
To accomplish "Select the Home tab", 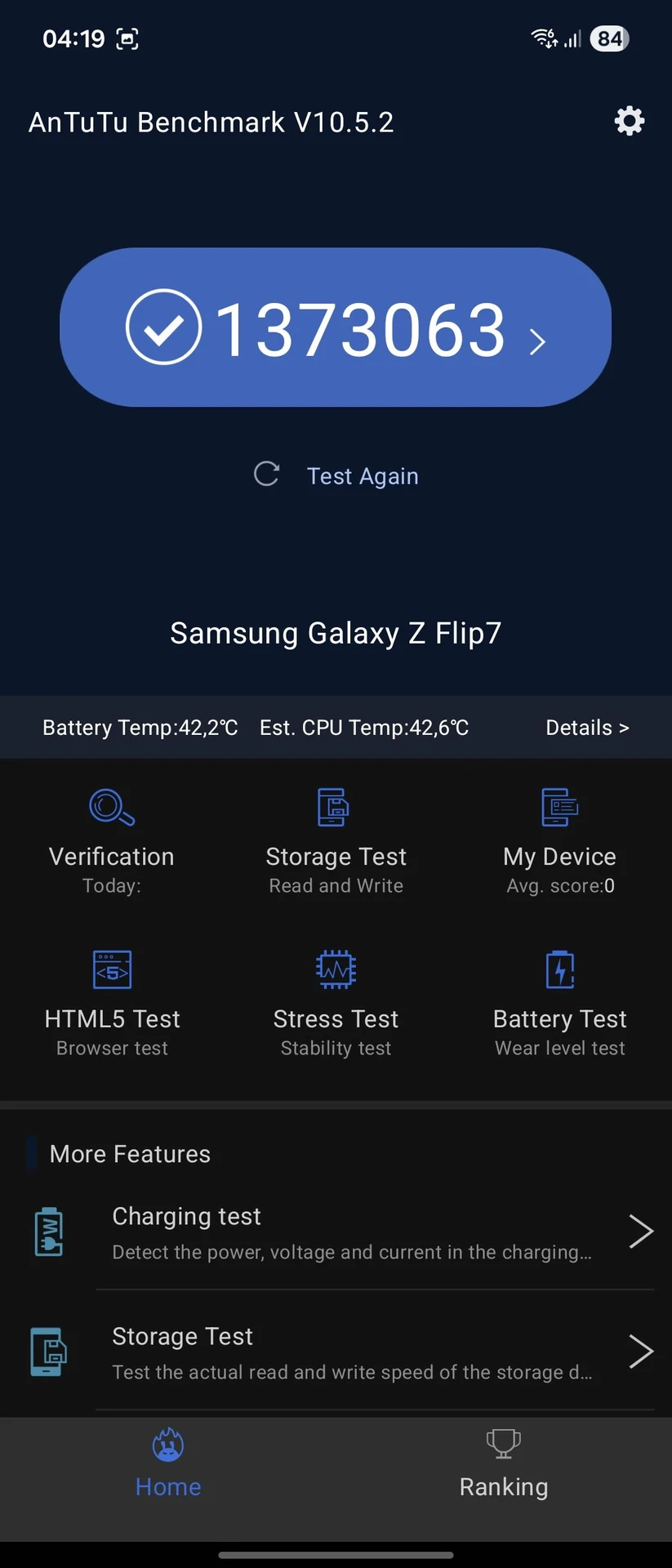I will pyautogui.click(x=168, y=1464).
